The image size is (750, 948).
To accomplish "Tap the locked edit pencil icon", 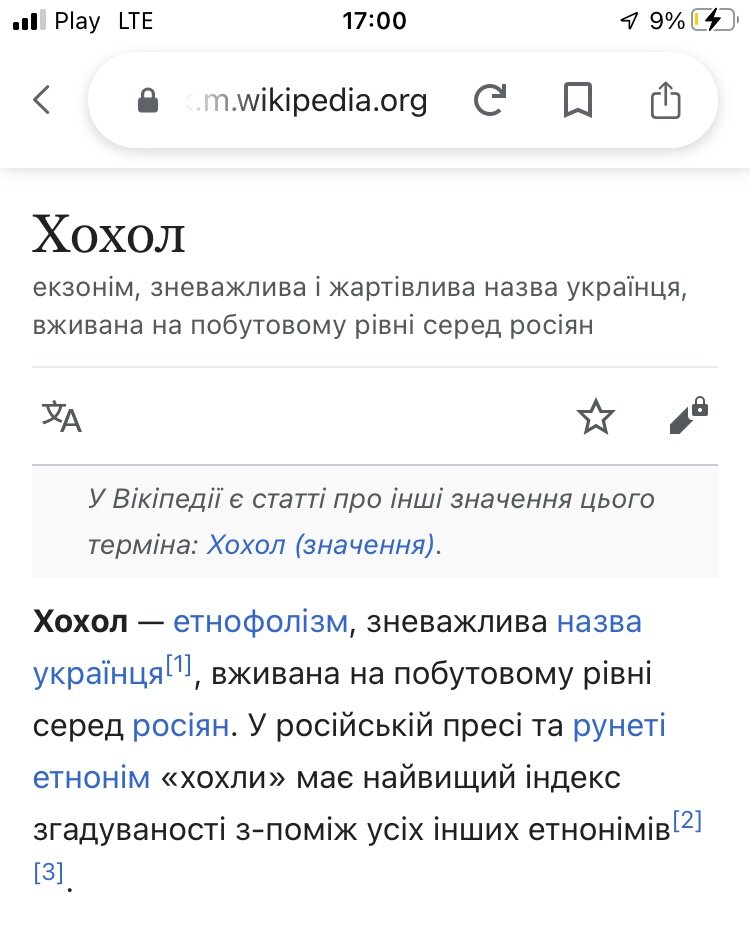I will coord(688,416).
